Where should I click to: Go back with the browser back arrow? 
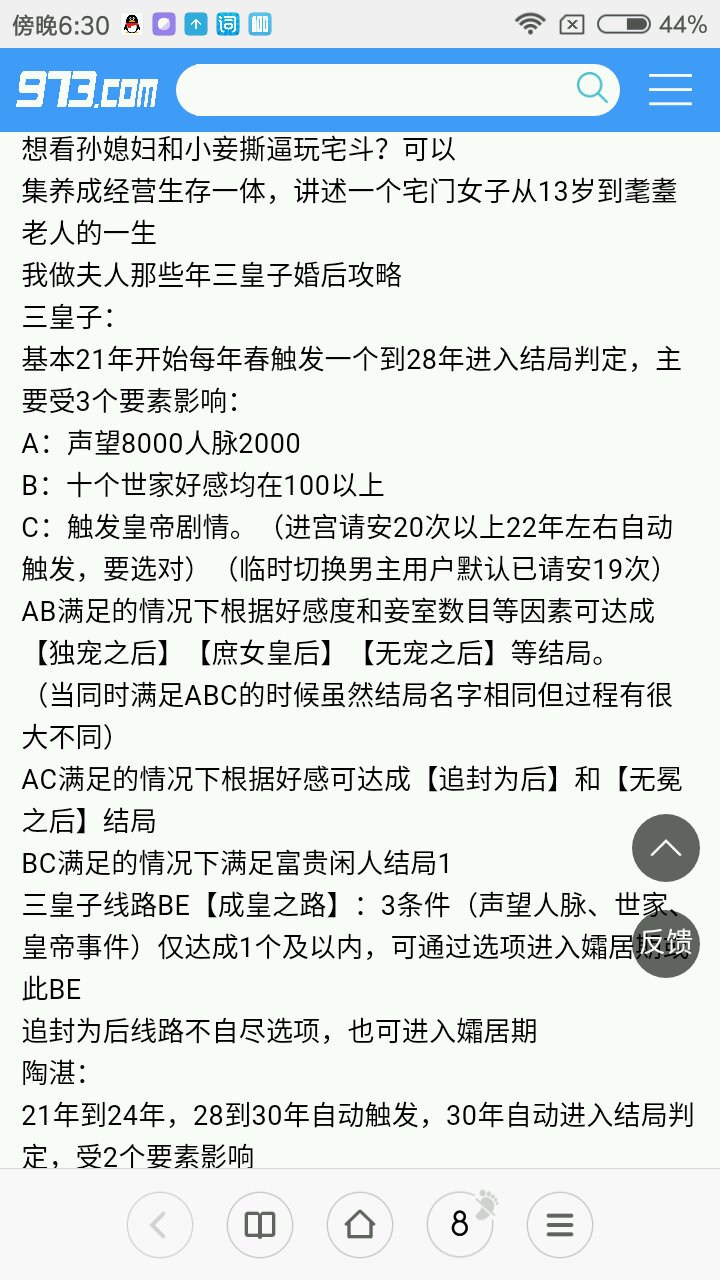[160, 1224]
